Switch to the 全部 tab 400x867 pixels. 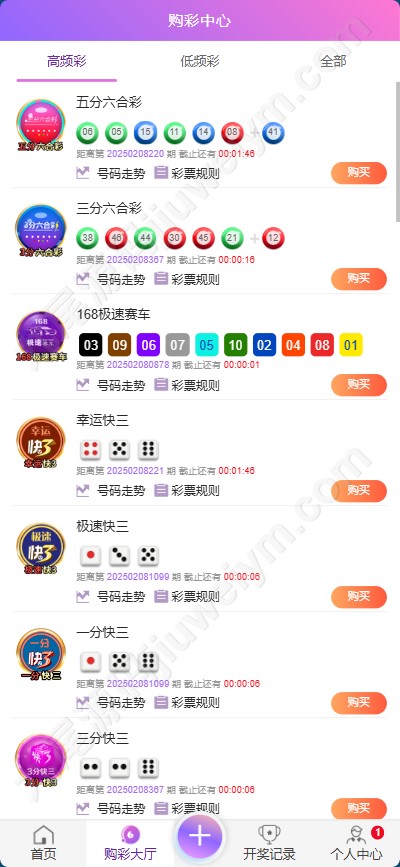[x=333, y=61]
